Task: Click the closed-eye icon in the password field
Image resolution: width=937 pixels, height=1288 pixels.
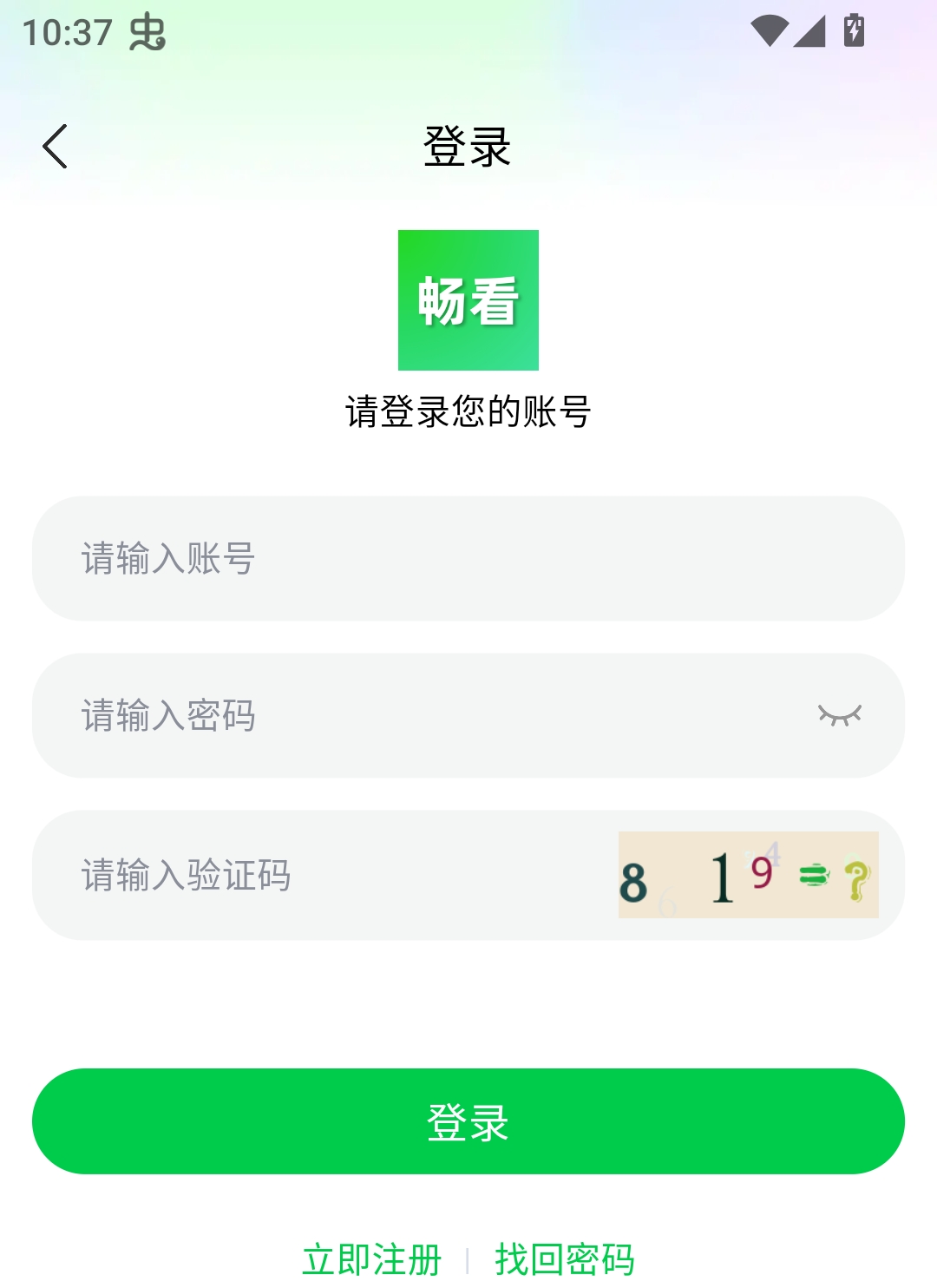Action: (x=840, y=714)
